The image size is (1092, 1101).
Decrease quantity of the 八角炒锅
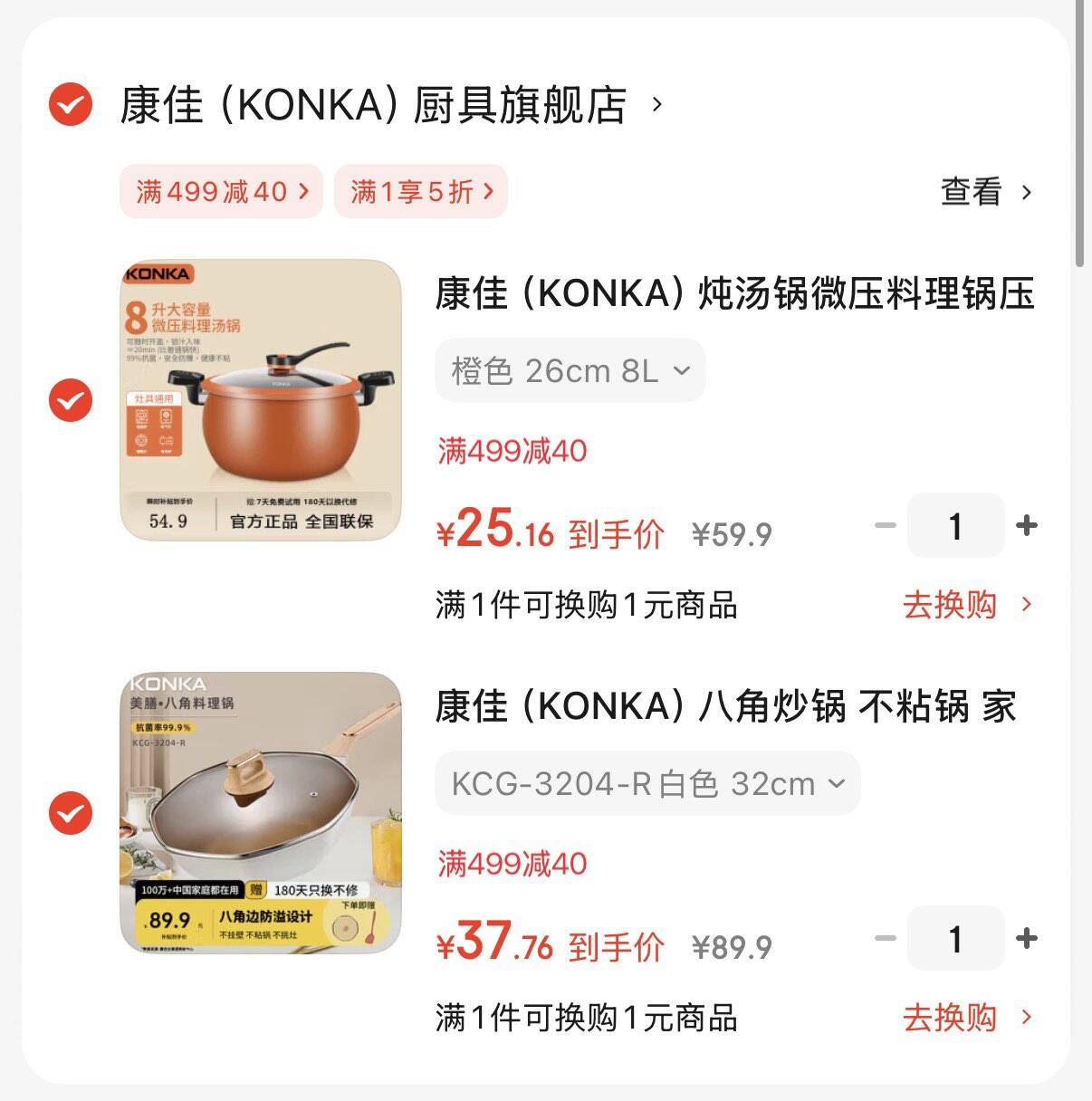click(x=885, y=938)
